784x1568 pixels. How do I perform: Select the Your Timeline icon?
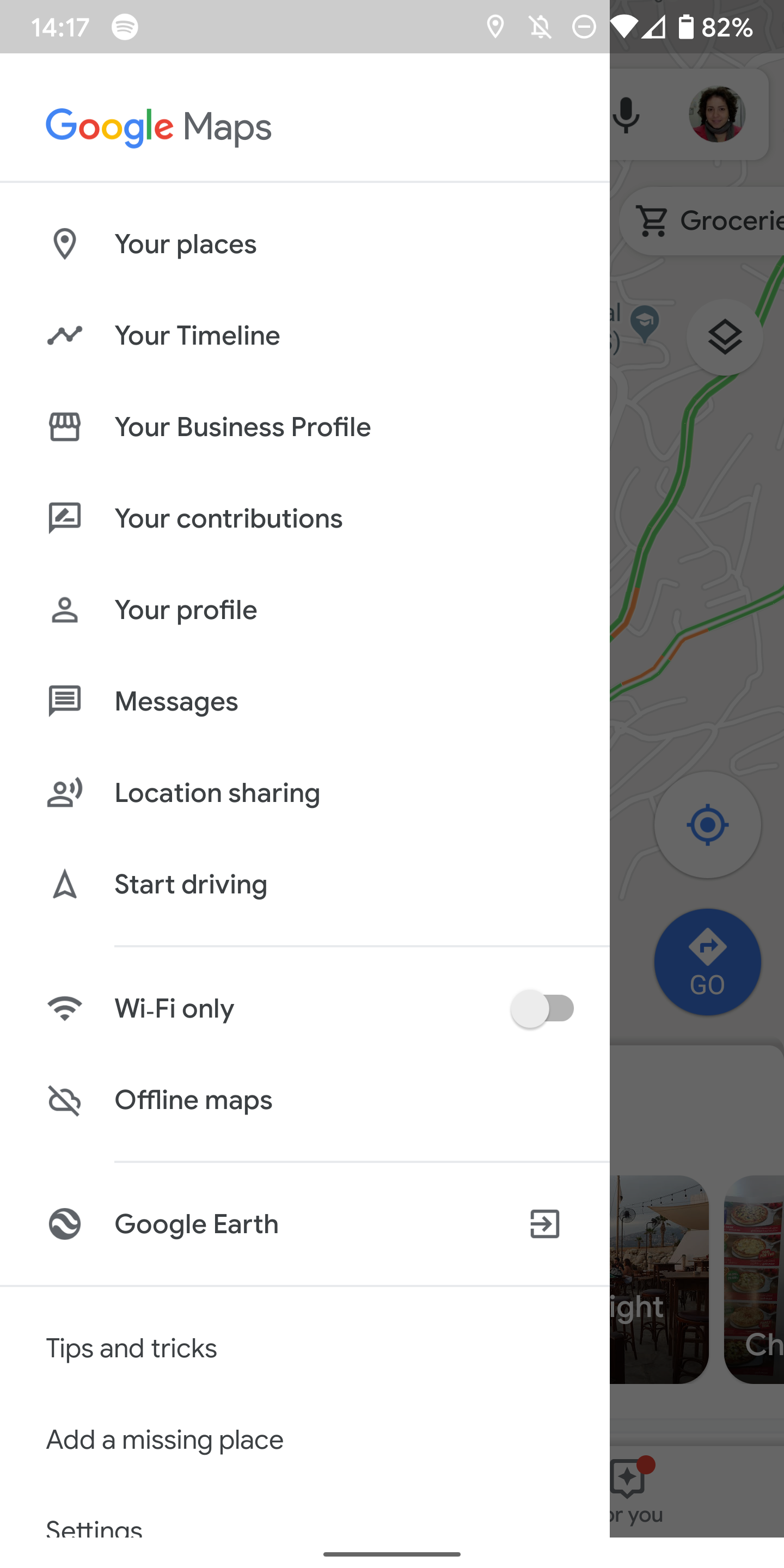tap(65, 335)
